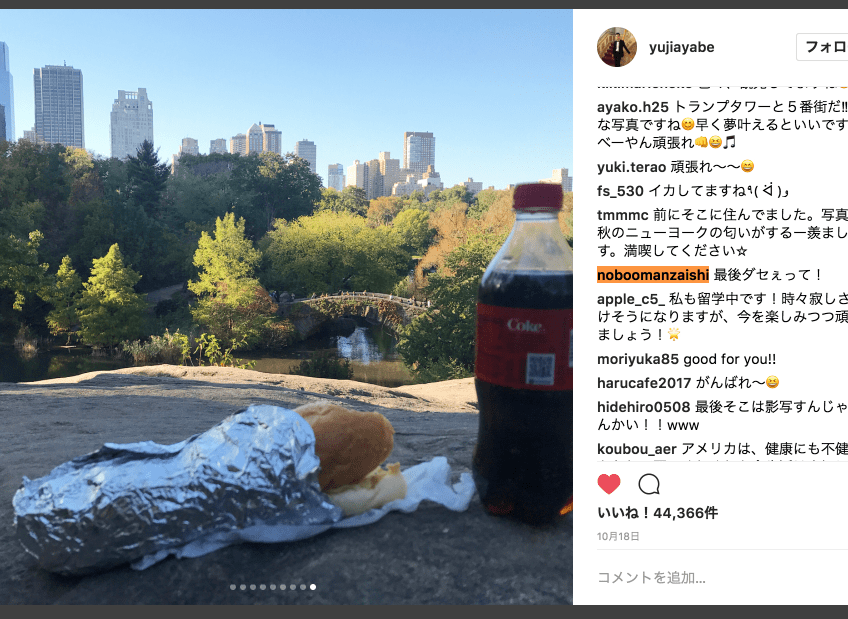Follow yujiayabe with the フォロー button

(824, 47)
